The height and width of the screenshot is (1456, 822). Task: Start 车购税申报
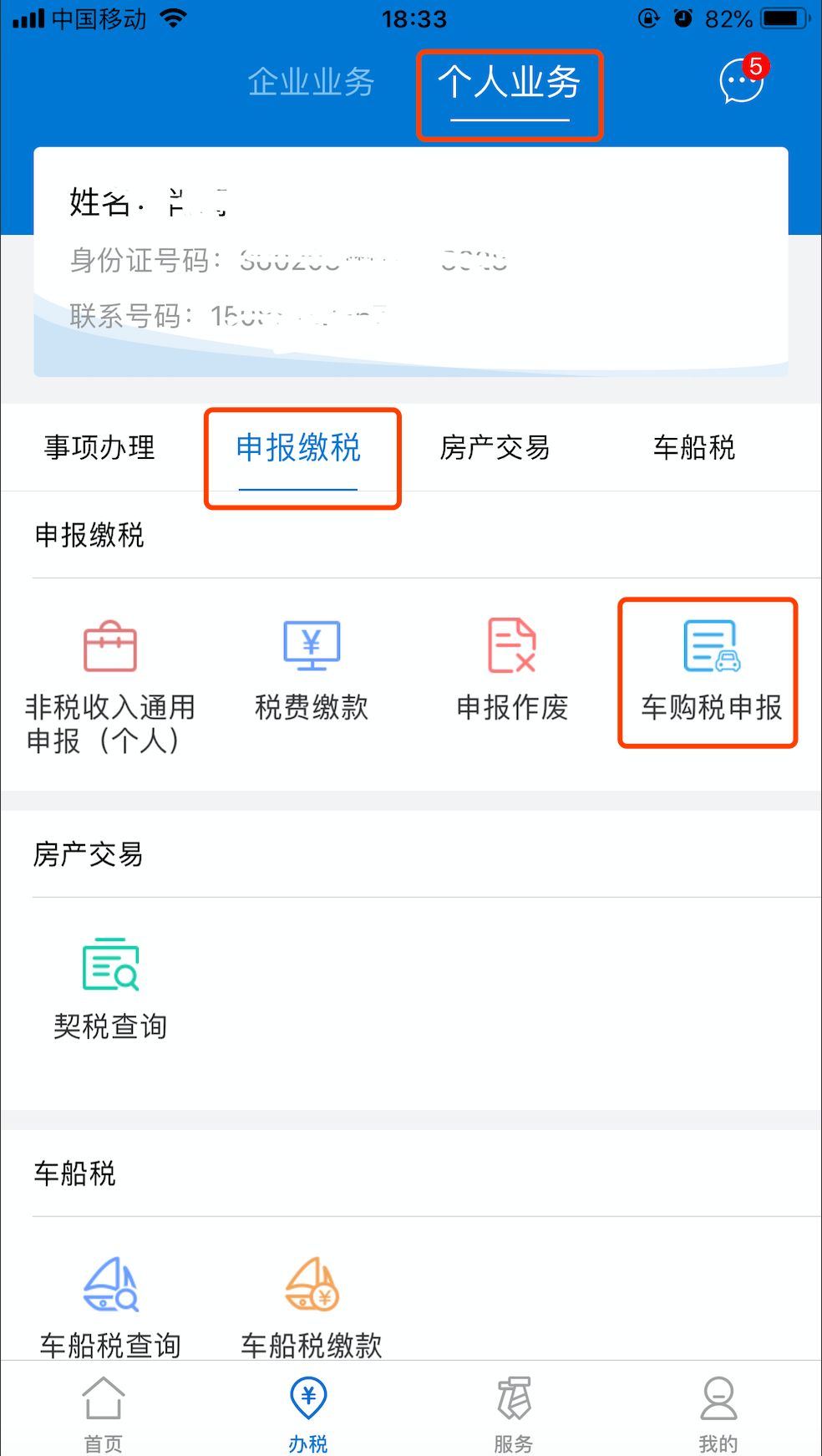(x=711, y=670)
